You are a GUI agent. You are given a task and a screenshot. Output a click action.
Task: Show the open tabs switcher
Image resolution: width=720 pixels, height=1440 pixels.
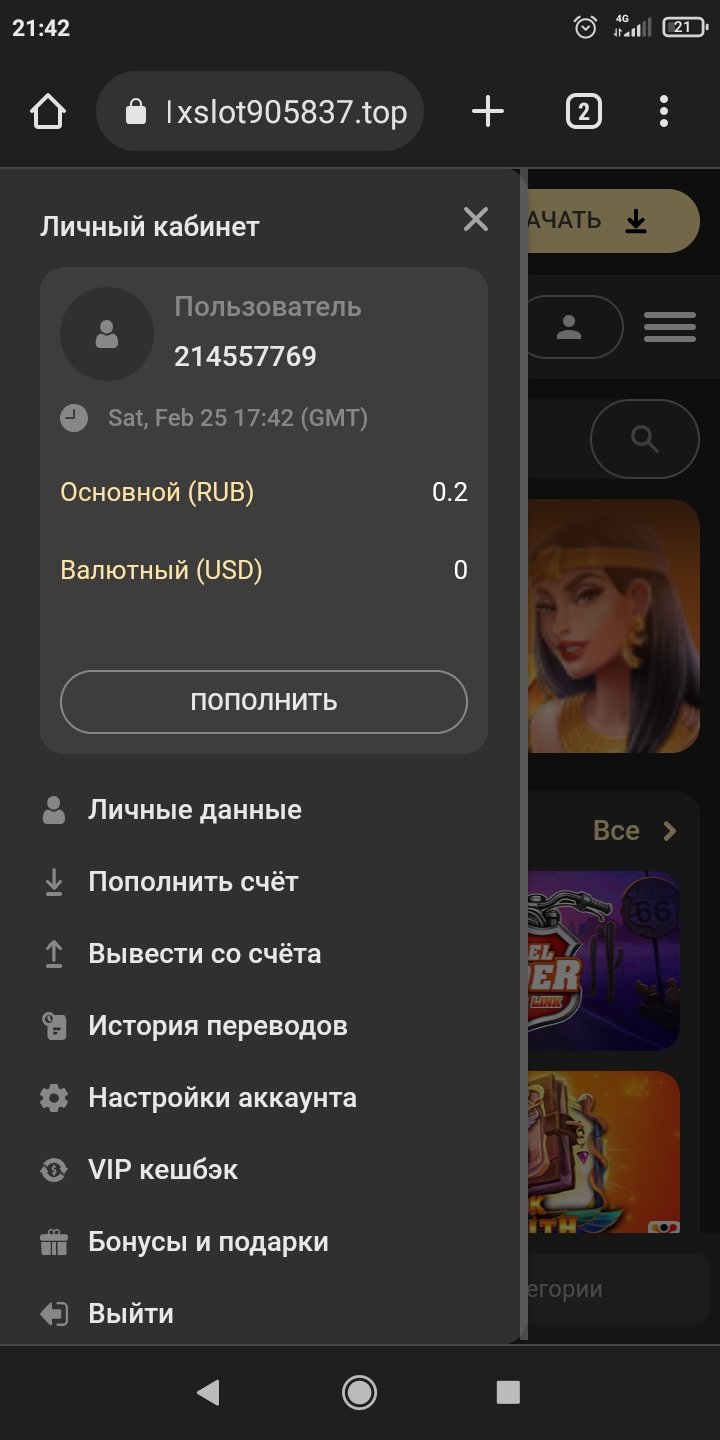pyautogui.click(x=584, y=111)
